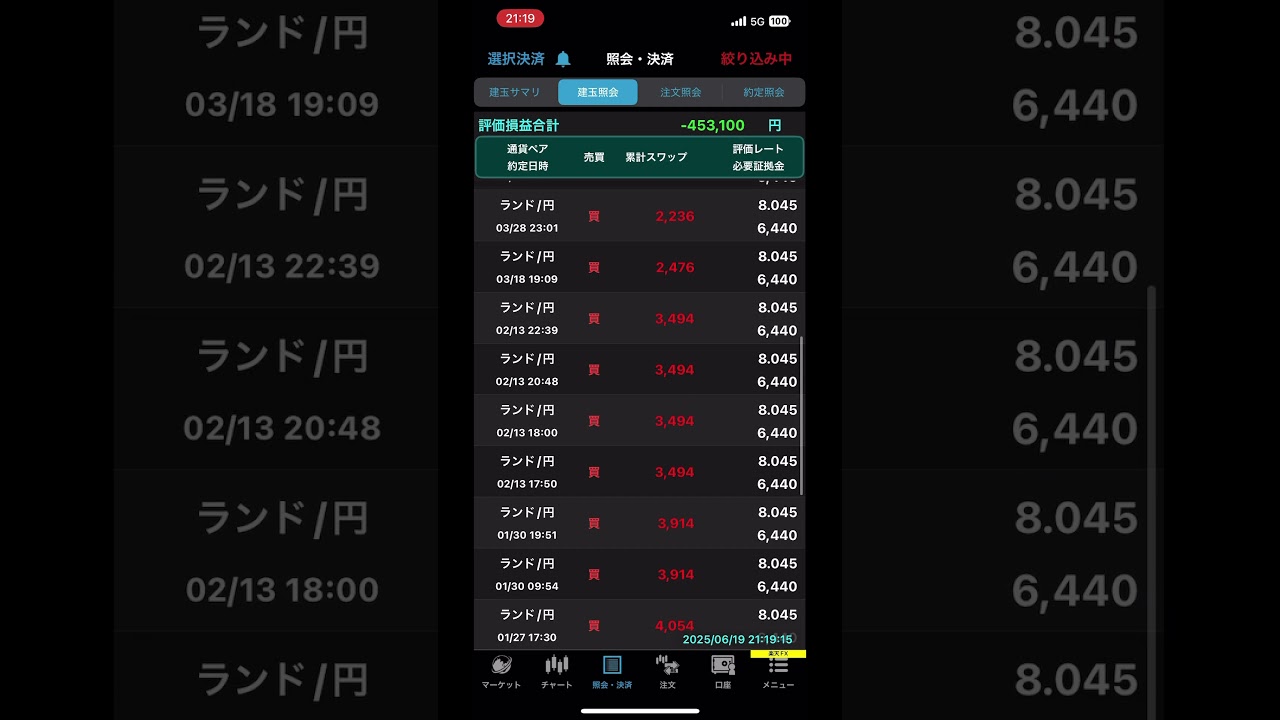The image size is (1280, 720).
Task: Select the position dated 02/13 22:39
Action: click(639, 318)
